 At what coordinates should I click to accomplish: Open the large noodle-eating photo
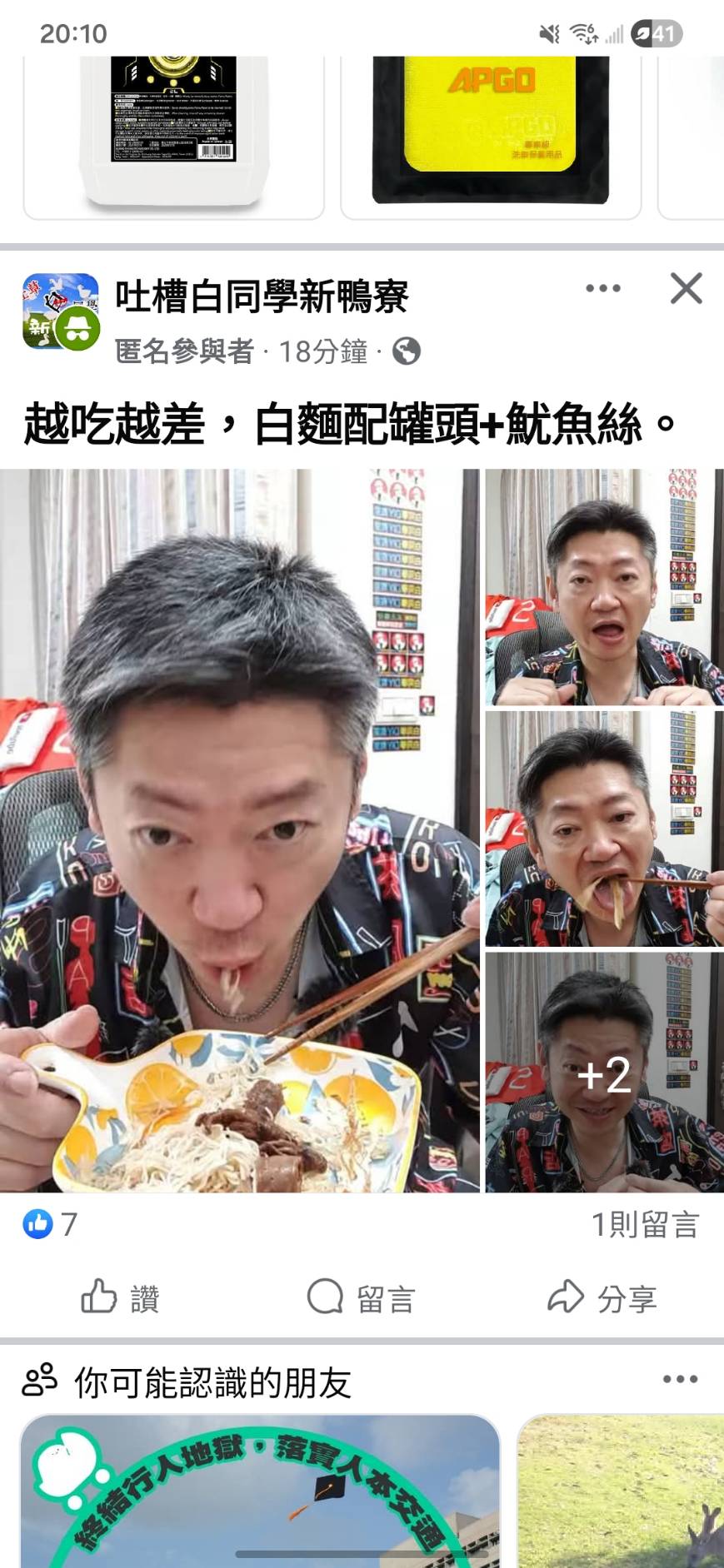tap(239, 830)
